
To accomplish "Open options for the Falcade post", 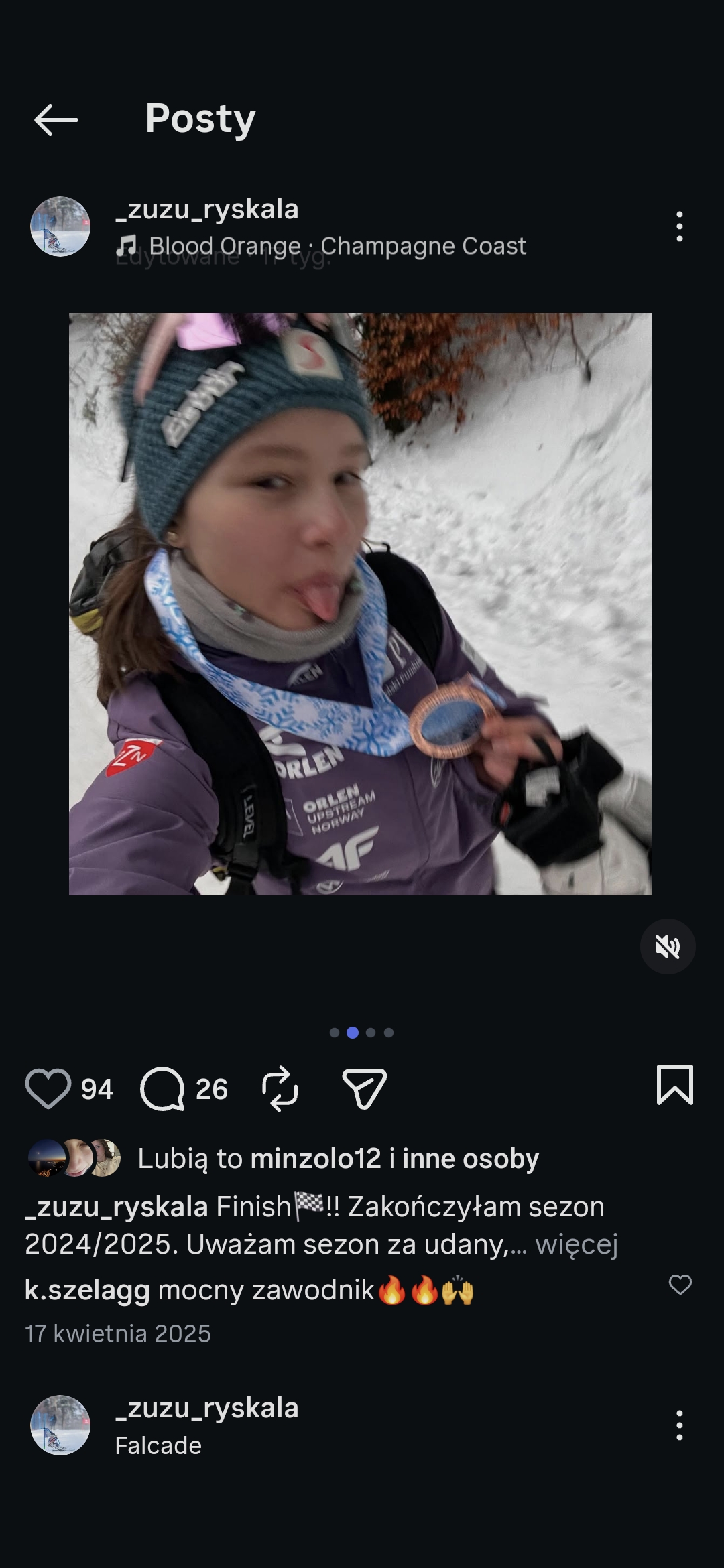I will 679,1425.
